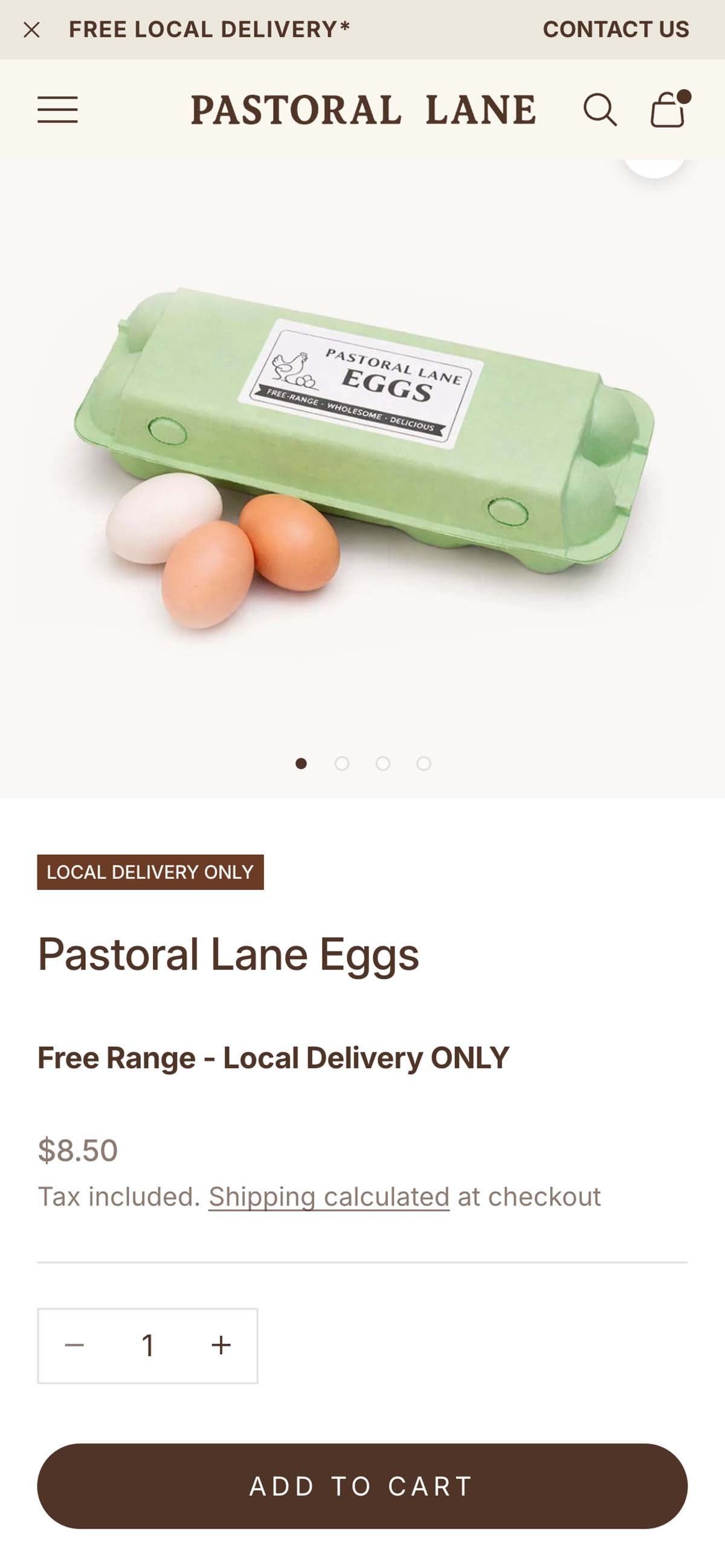Open the shopping cart
This screenshot has height=1568, width=725.
click(668, 109)
